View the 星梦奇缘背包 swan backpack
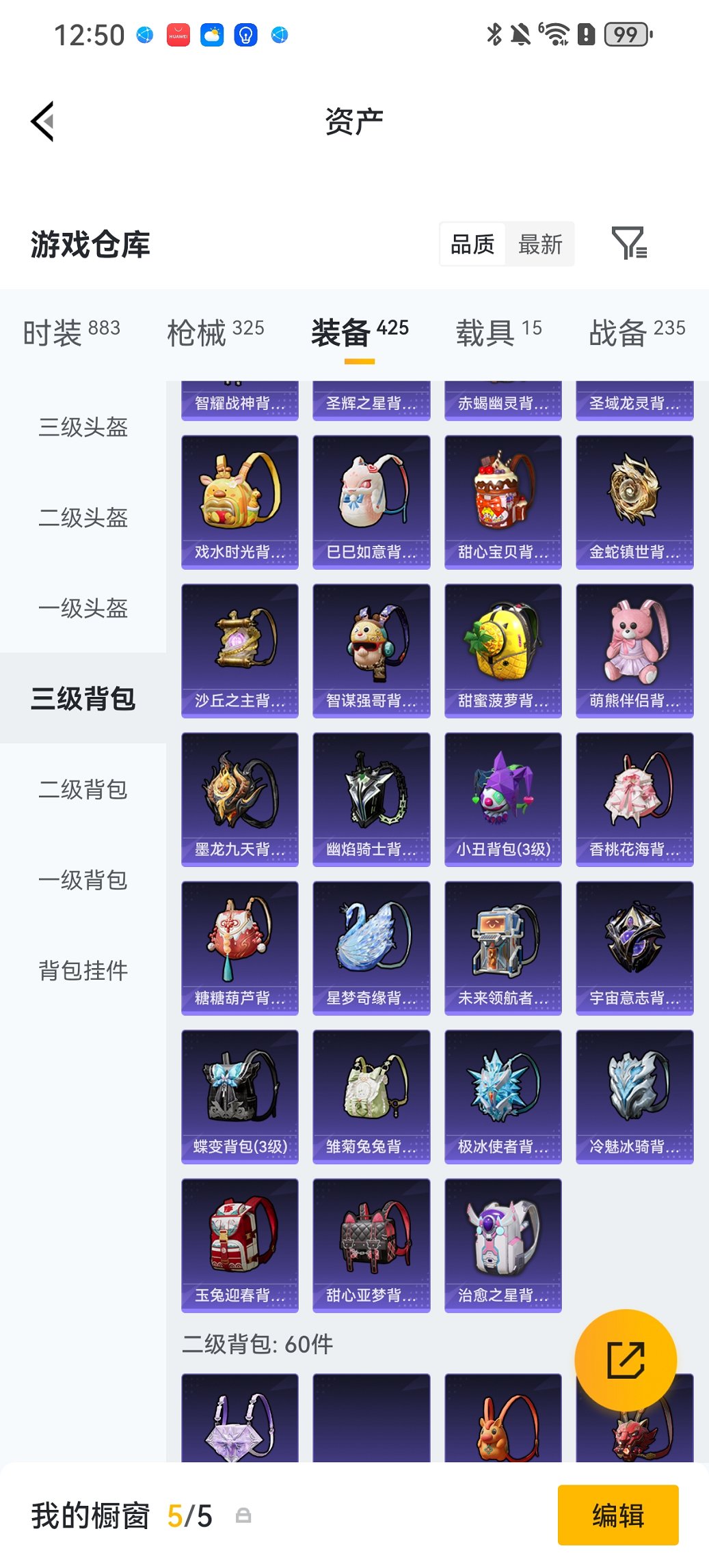 (x=371, y=946)
